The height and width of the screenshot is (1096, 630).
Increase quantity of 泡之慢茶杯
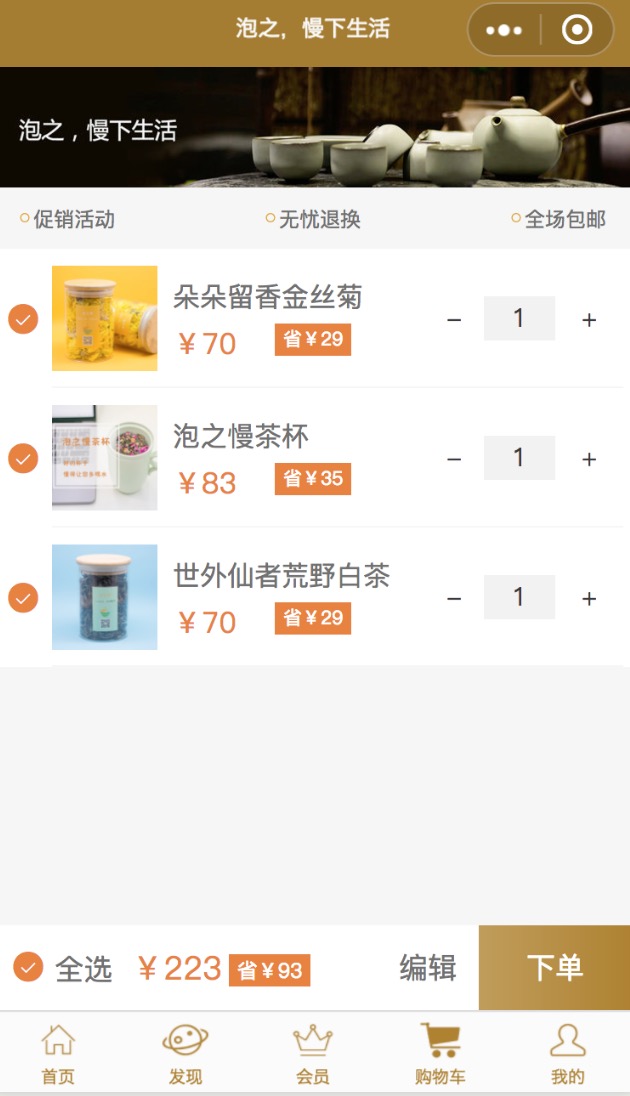589,459
